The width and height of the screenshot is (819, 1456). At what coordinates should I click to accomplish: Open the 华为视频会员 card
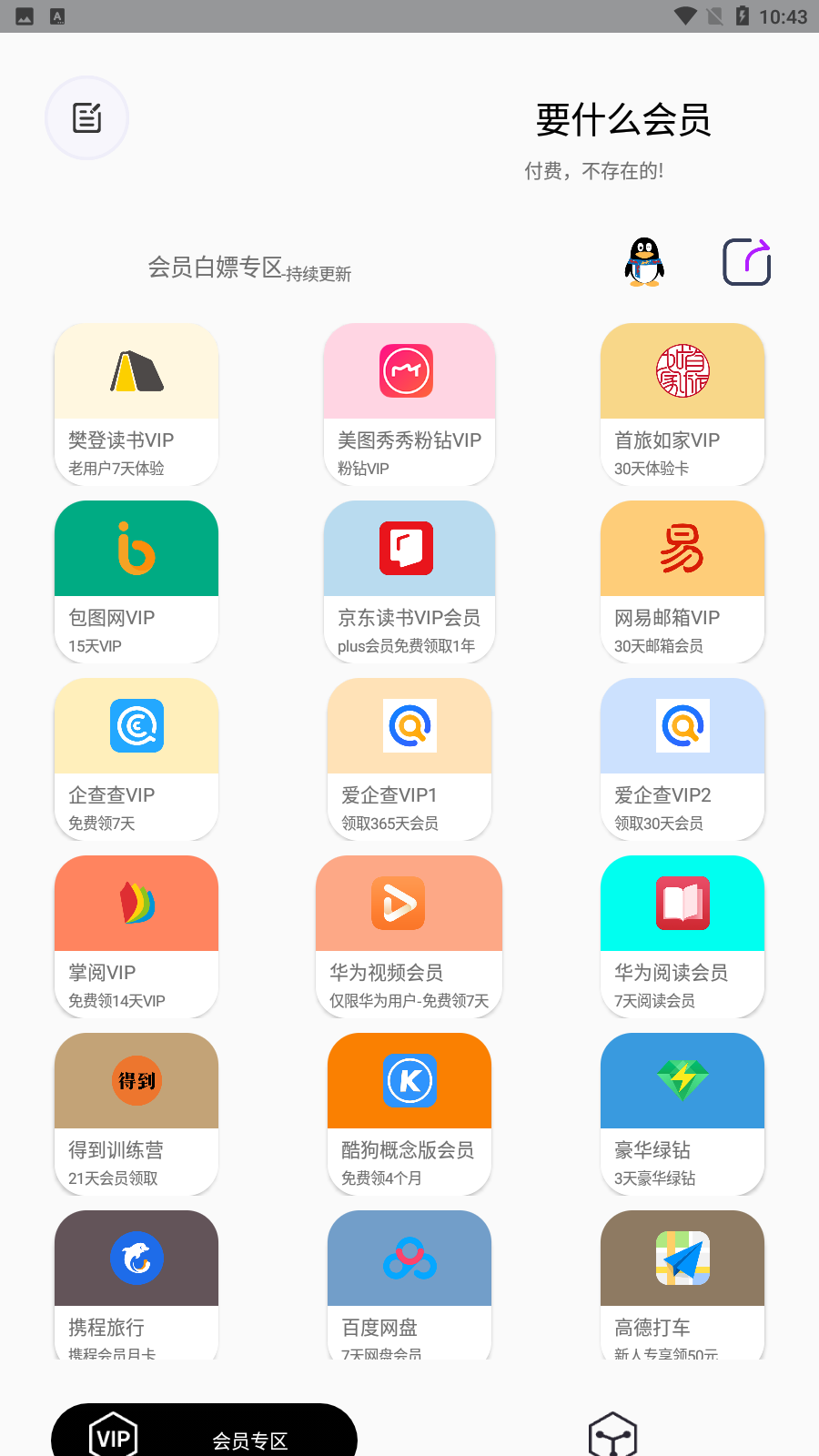[x=409, y=936]
